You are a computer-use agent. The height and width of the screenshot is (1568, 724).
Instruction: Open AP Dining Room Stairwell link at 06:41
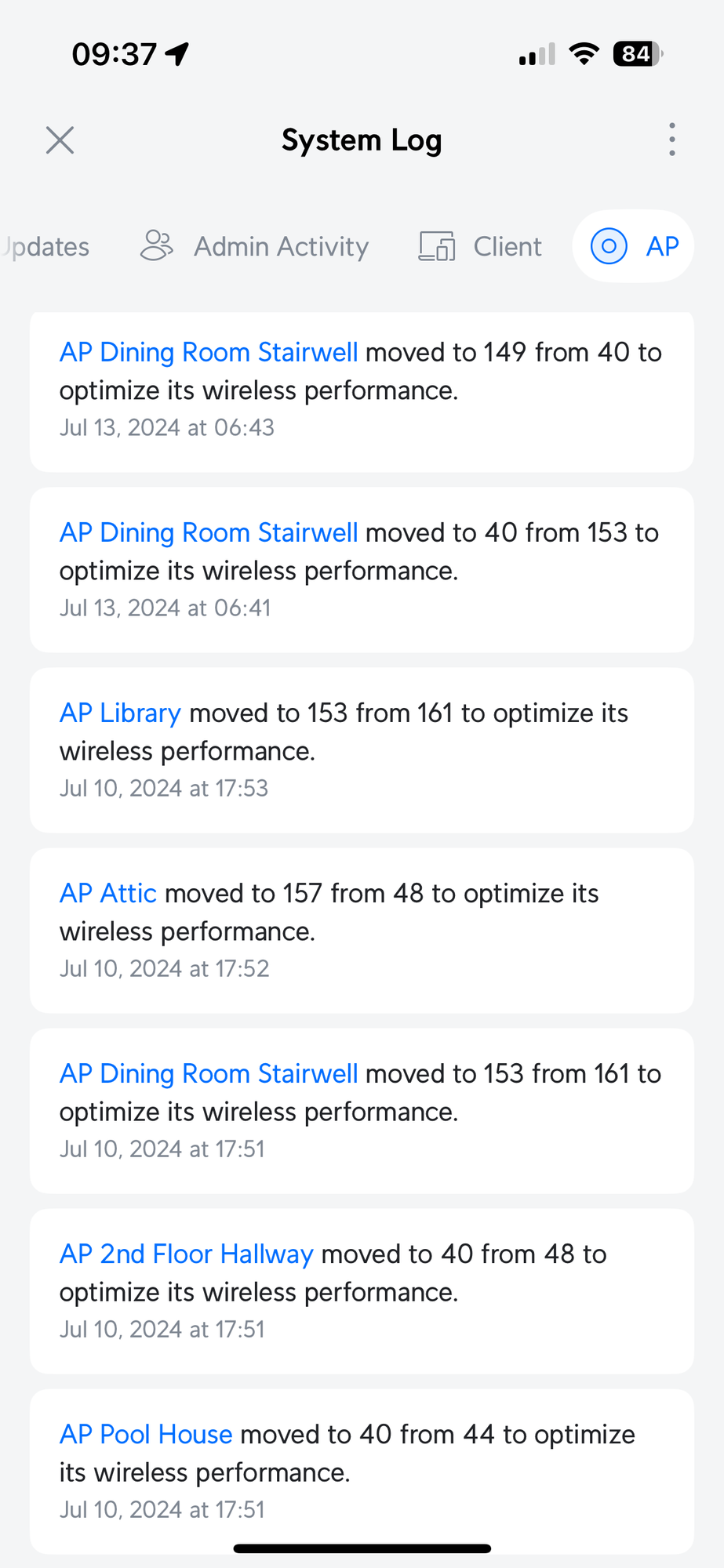209,532
